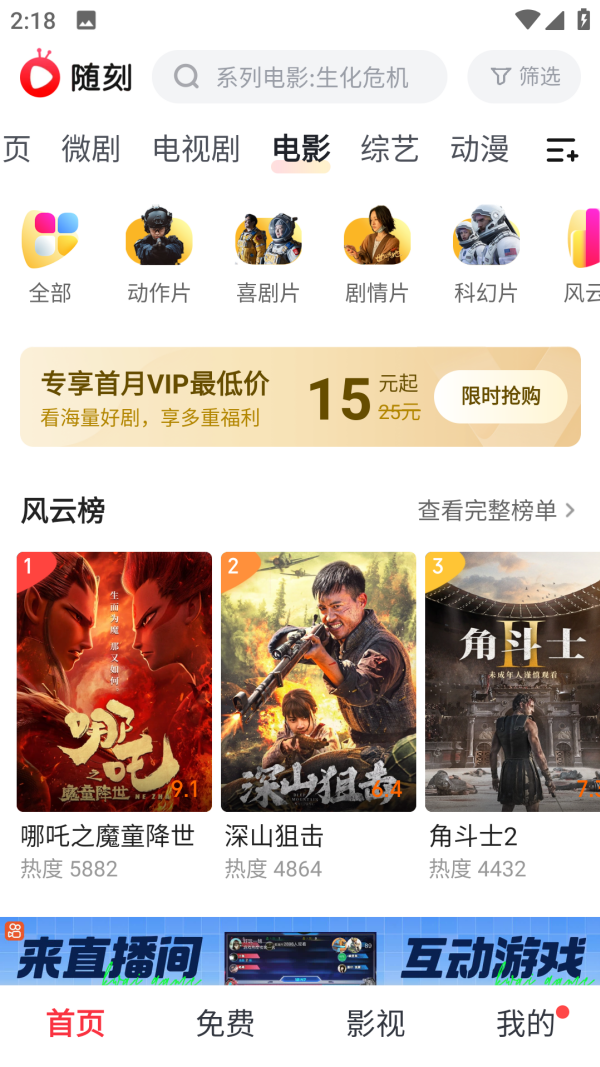Open the channel manager list icon
The image size is (600, 1067).
pyautogui.click(x=562, y=150)
